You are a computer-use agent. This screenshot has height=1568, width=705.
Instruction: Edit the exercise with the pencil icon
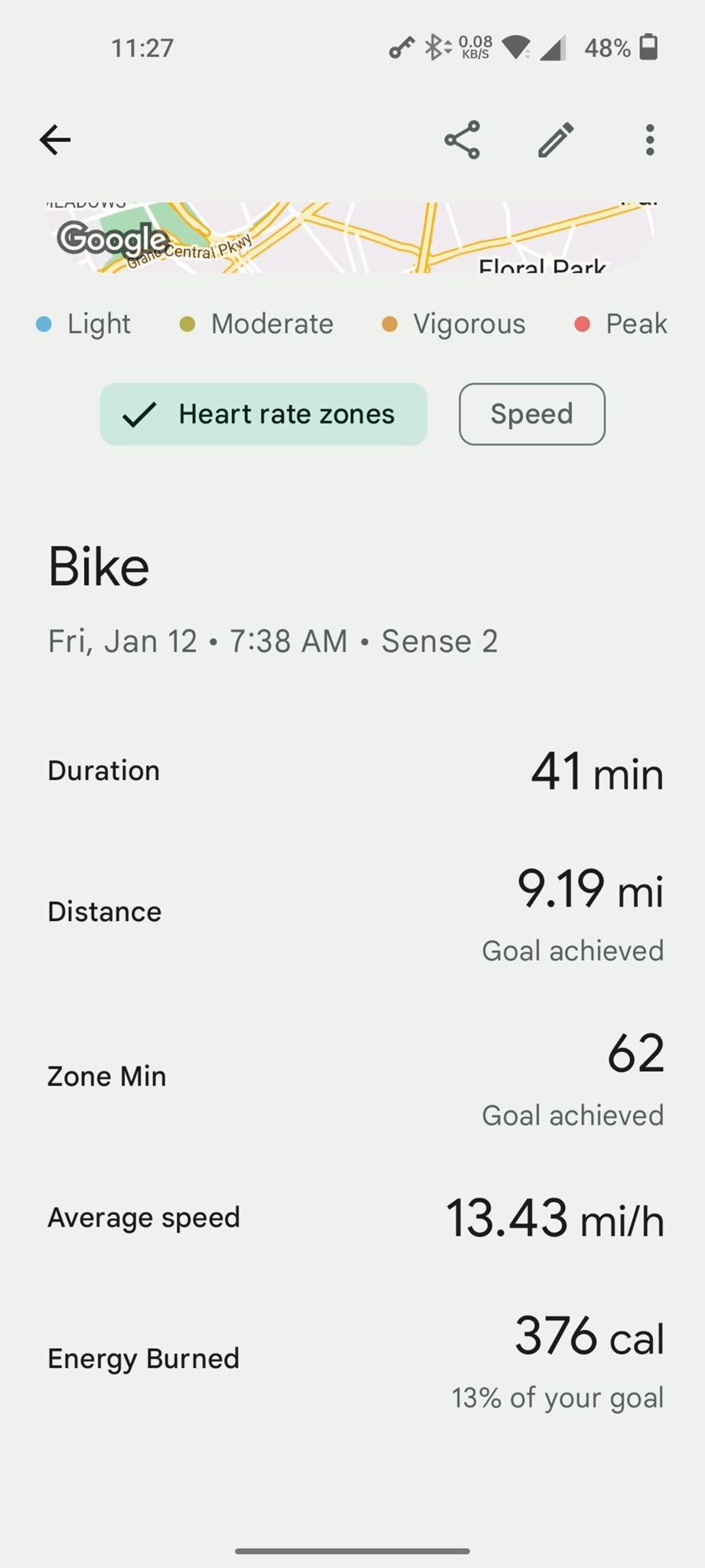(556, 140)
